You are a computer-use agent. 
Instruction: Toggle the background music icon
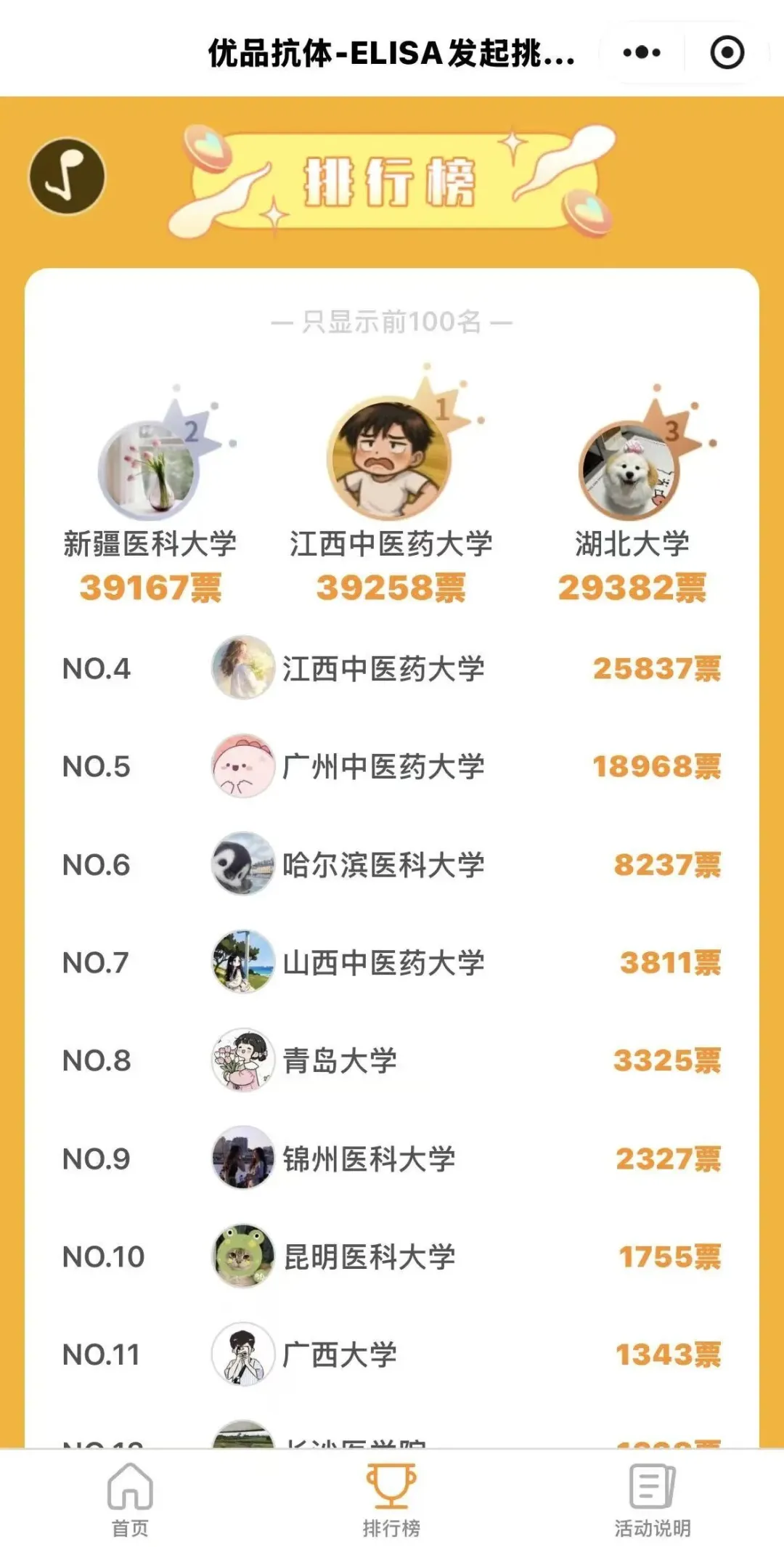[x=67, y=176]
